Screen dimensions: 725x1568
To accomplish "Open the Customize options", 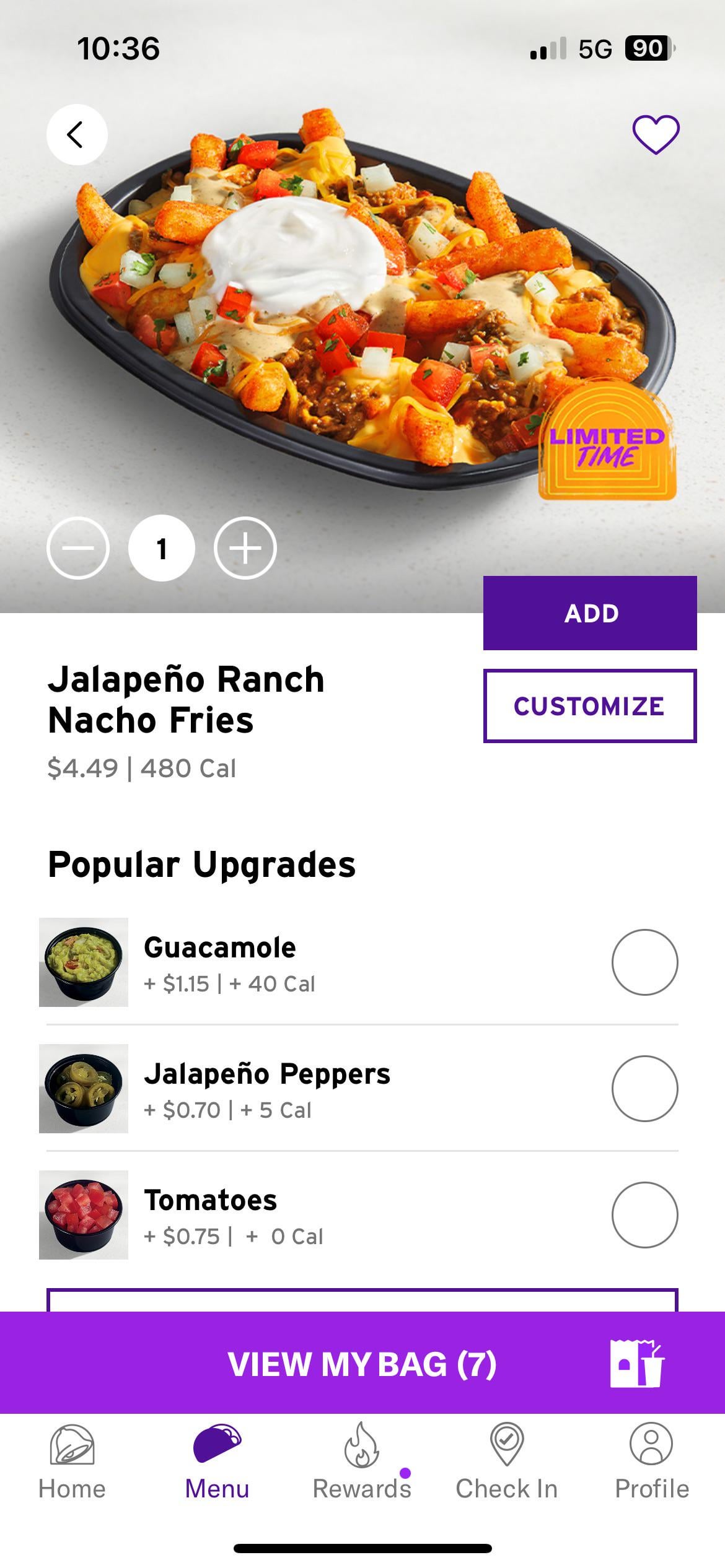I will 590,706.
